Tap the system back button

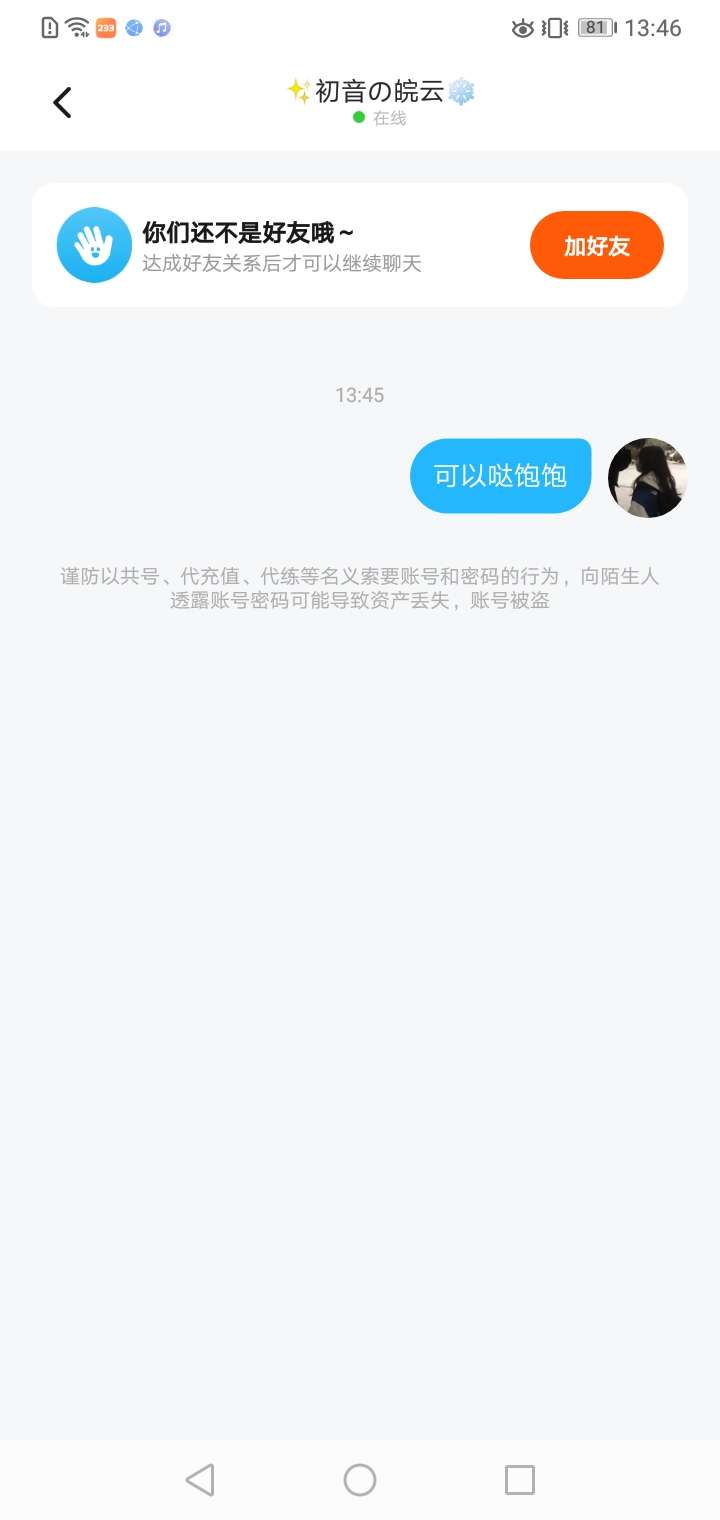[x=200, y=1479]
